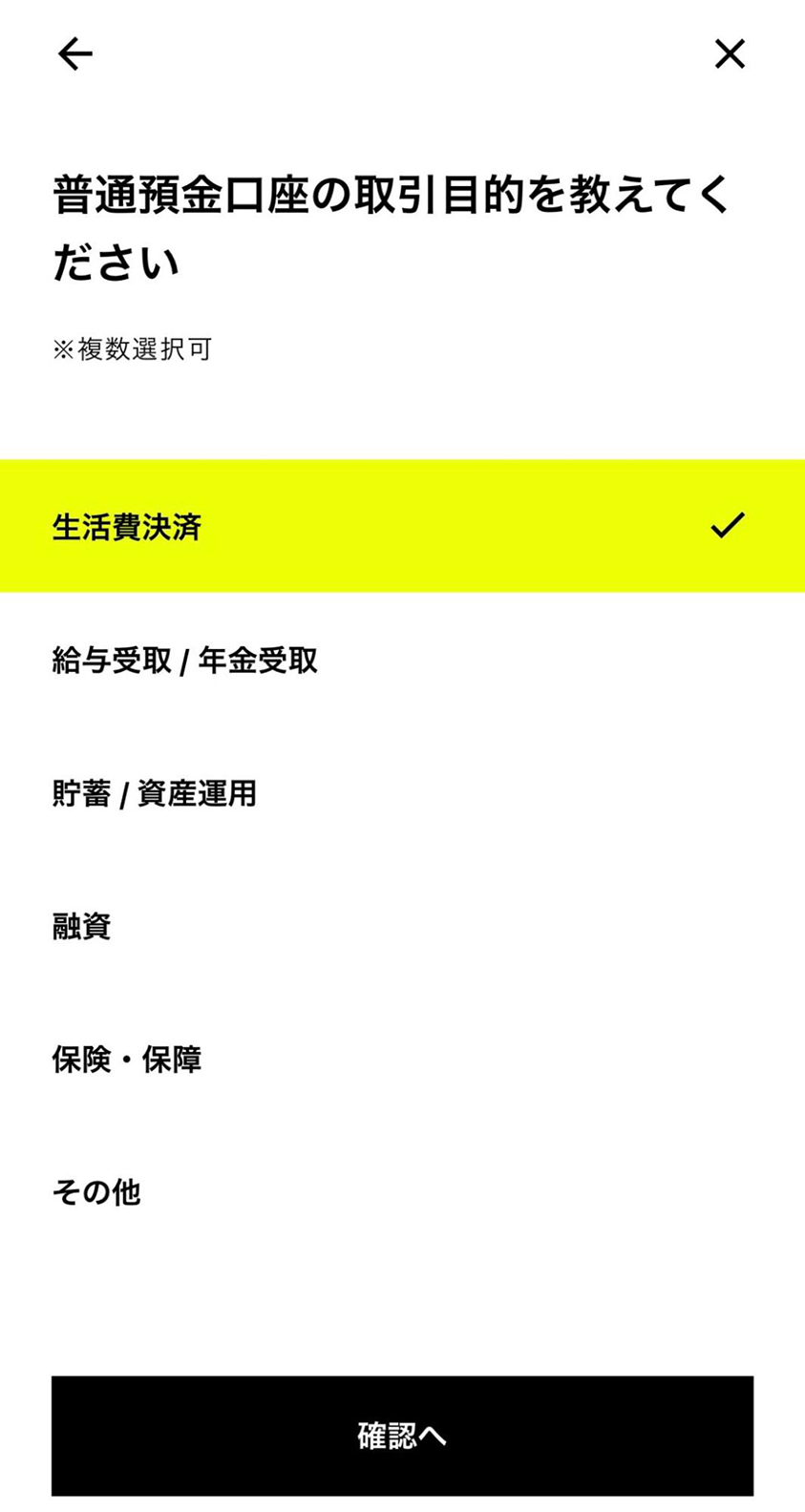The height and width of the screenshot is (1512, 805).
Task: Choose the 貯蓄 / 資産運用 option
Action: click(x=402, y=792)
